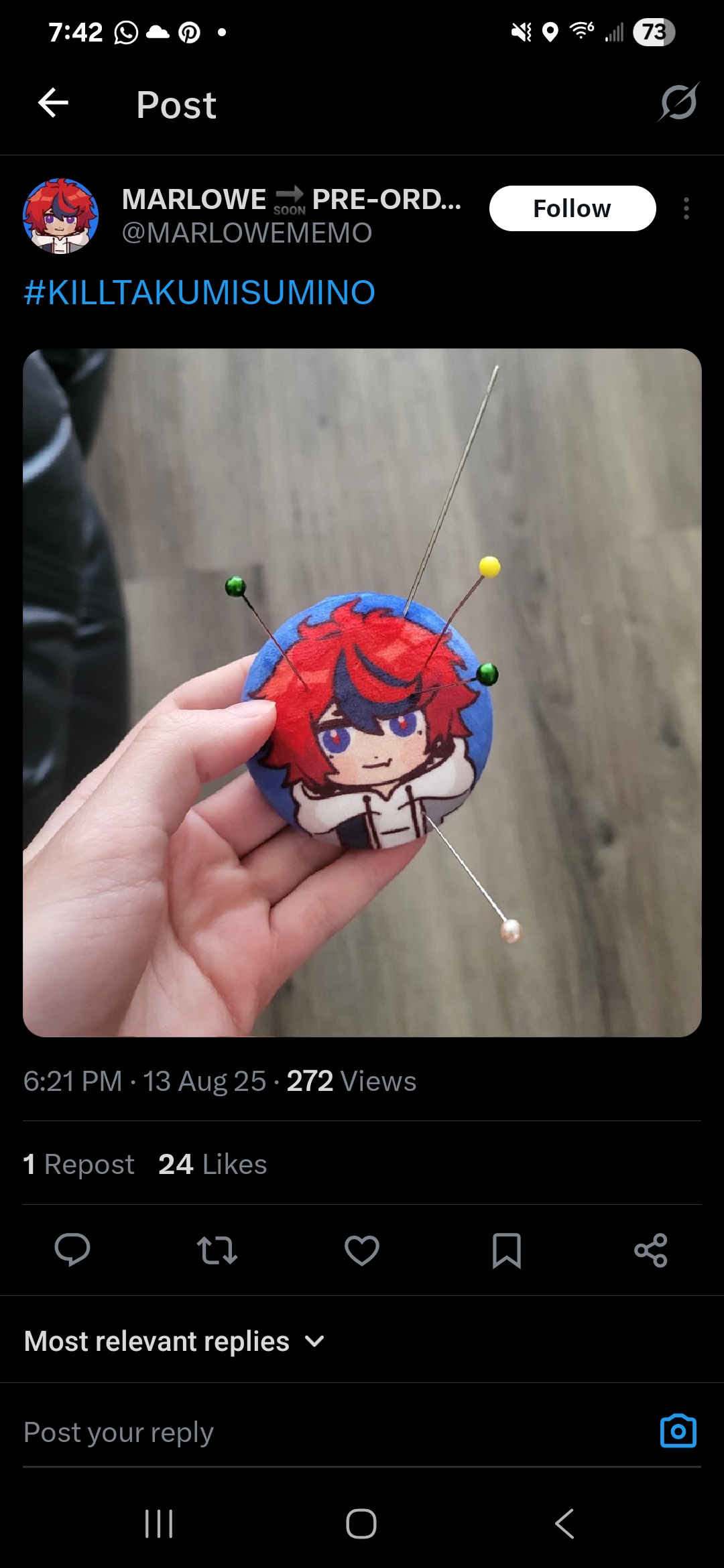Image resolution: width=724 pixels, height=1568 pixels.
Task: Go back using the top arrow
Action: click(54, 103)
